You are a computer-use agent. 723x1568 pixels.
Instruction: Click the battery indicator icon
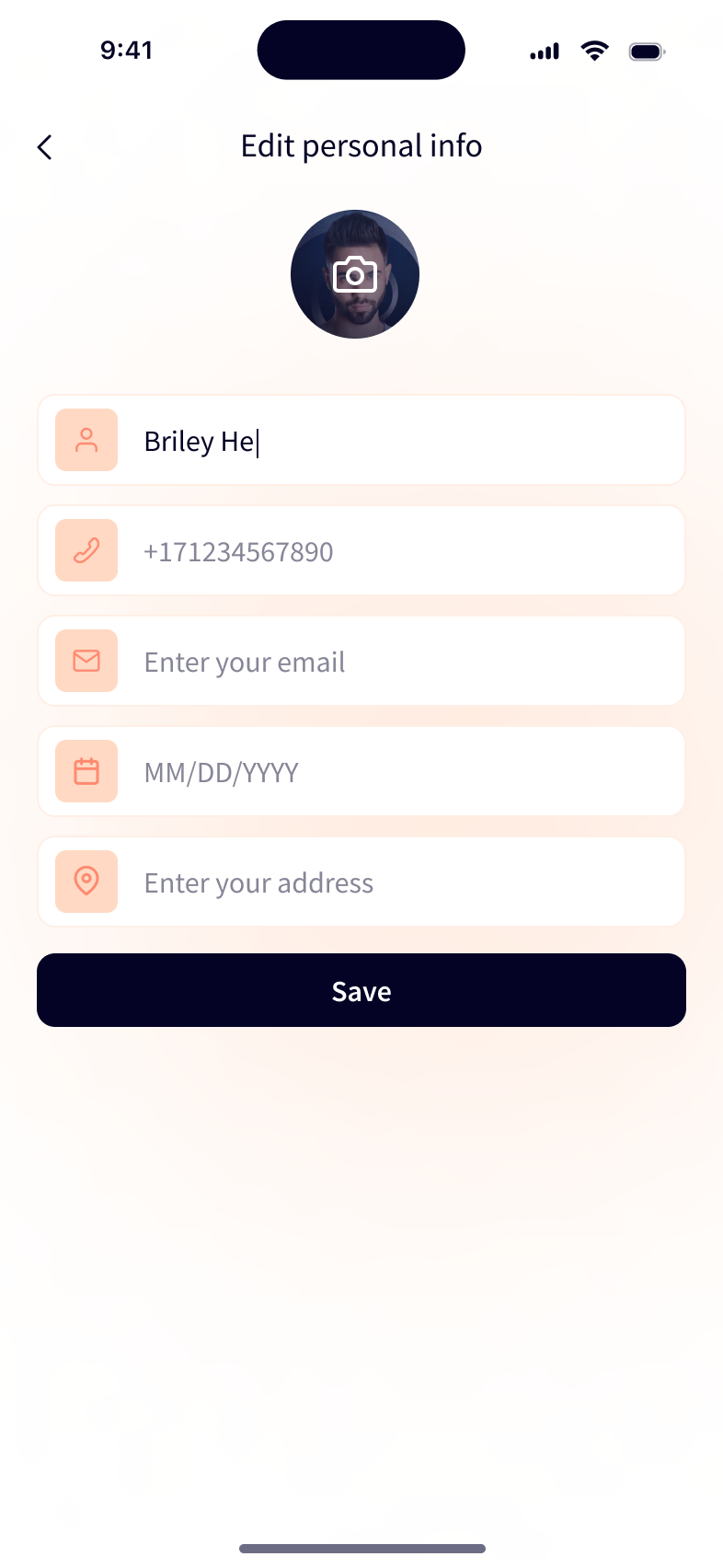(647, 51)
